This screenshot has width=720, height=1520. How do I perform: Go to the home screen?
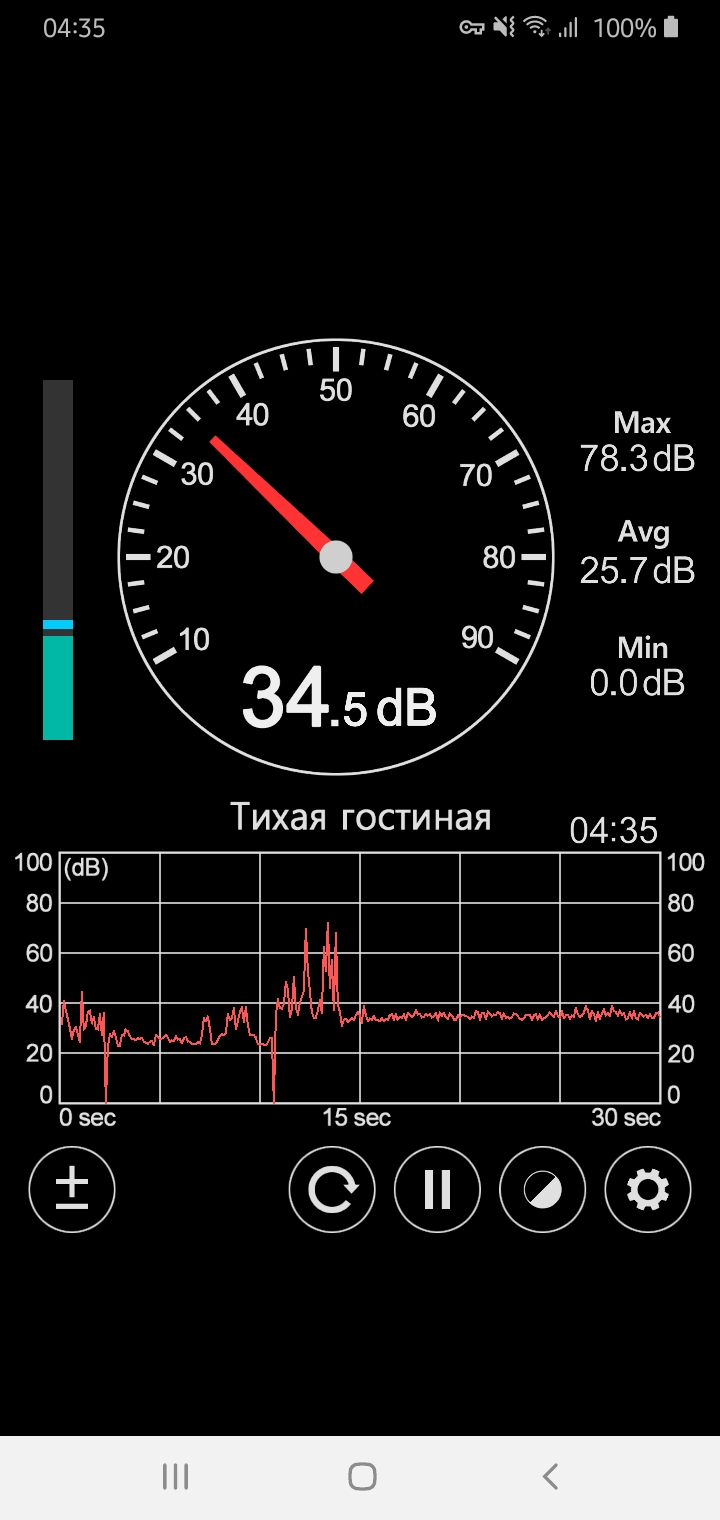click(362, 1476)
